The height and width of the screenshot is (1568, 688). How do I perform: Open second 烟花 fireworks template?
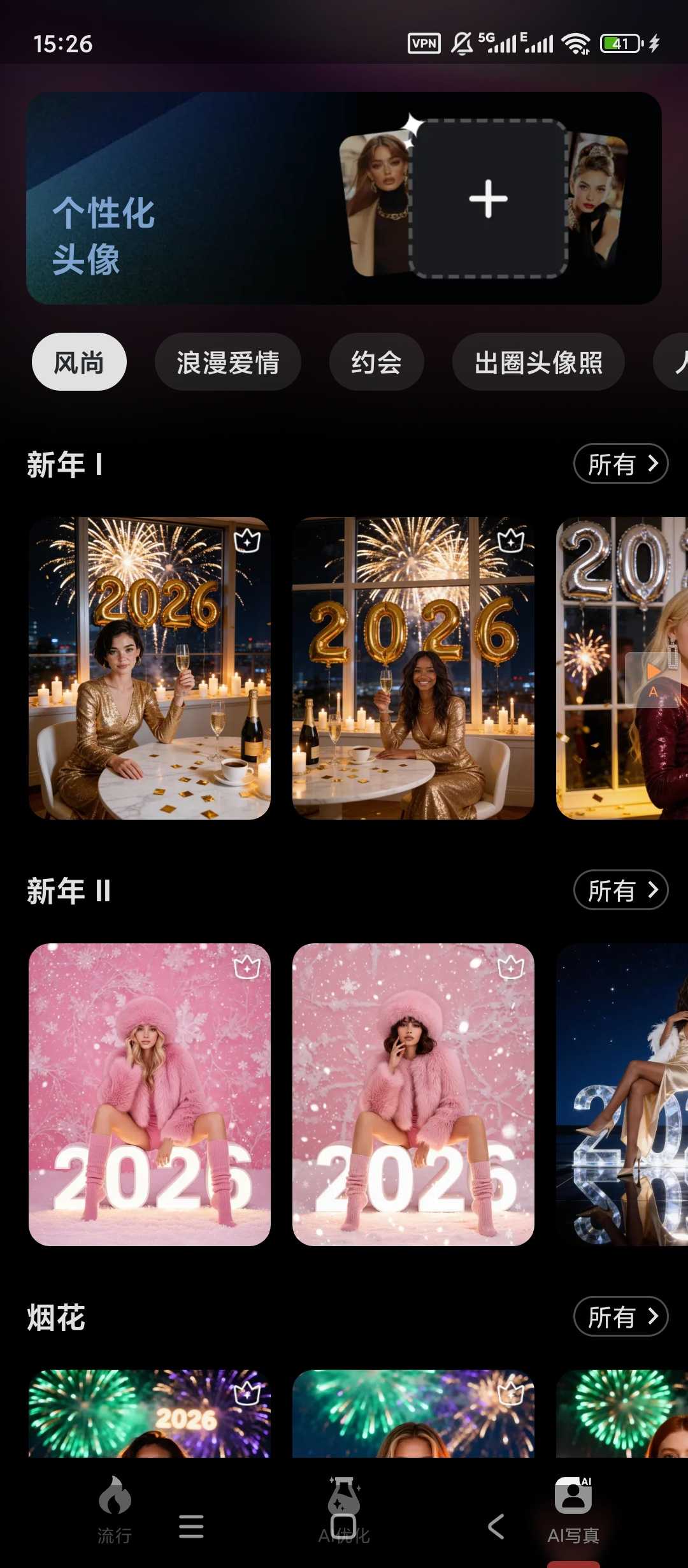[413, 1414]
